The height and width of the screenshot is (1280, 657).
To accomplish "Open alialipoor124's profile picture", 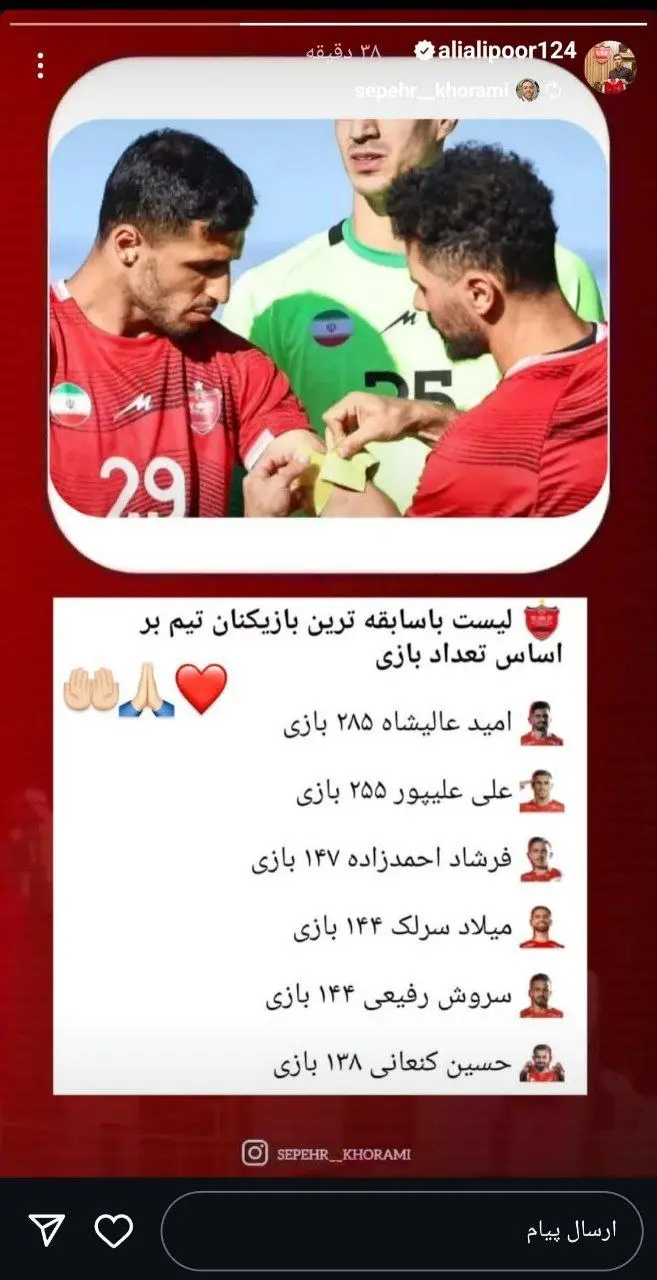I will (x=611, y=65).
